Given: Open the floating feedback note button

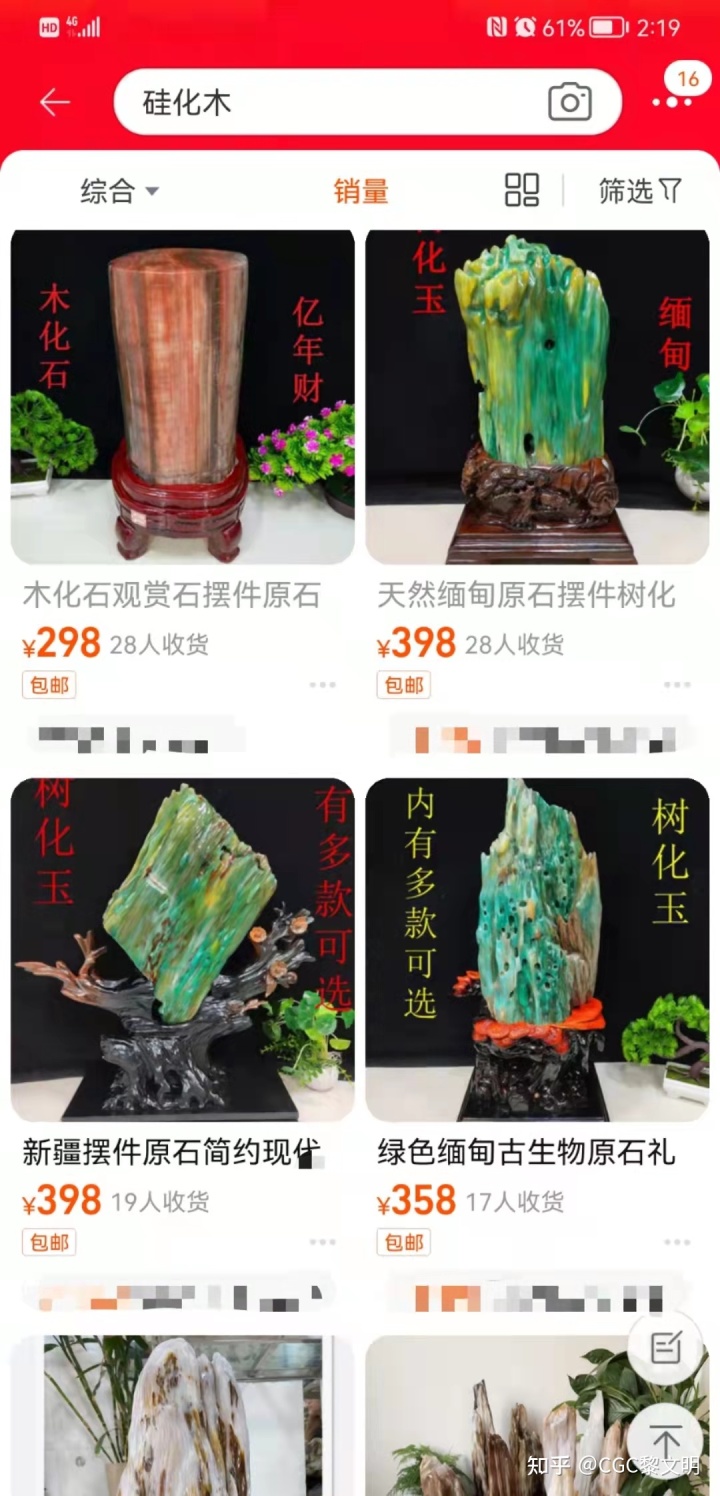Looking at the screenshot, I should point(665,1347).
